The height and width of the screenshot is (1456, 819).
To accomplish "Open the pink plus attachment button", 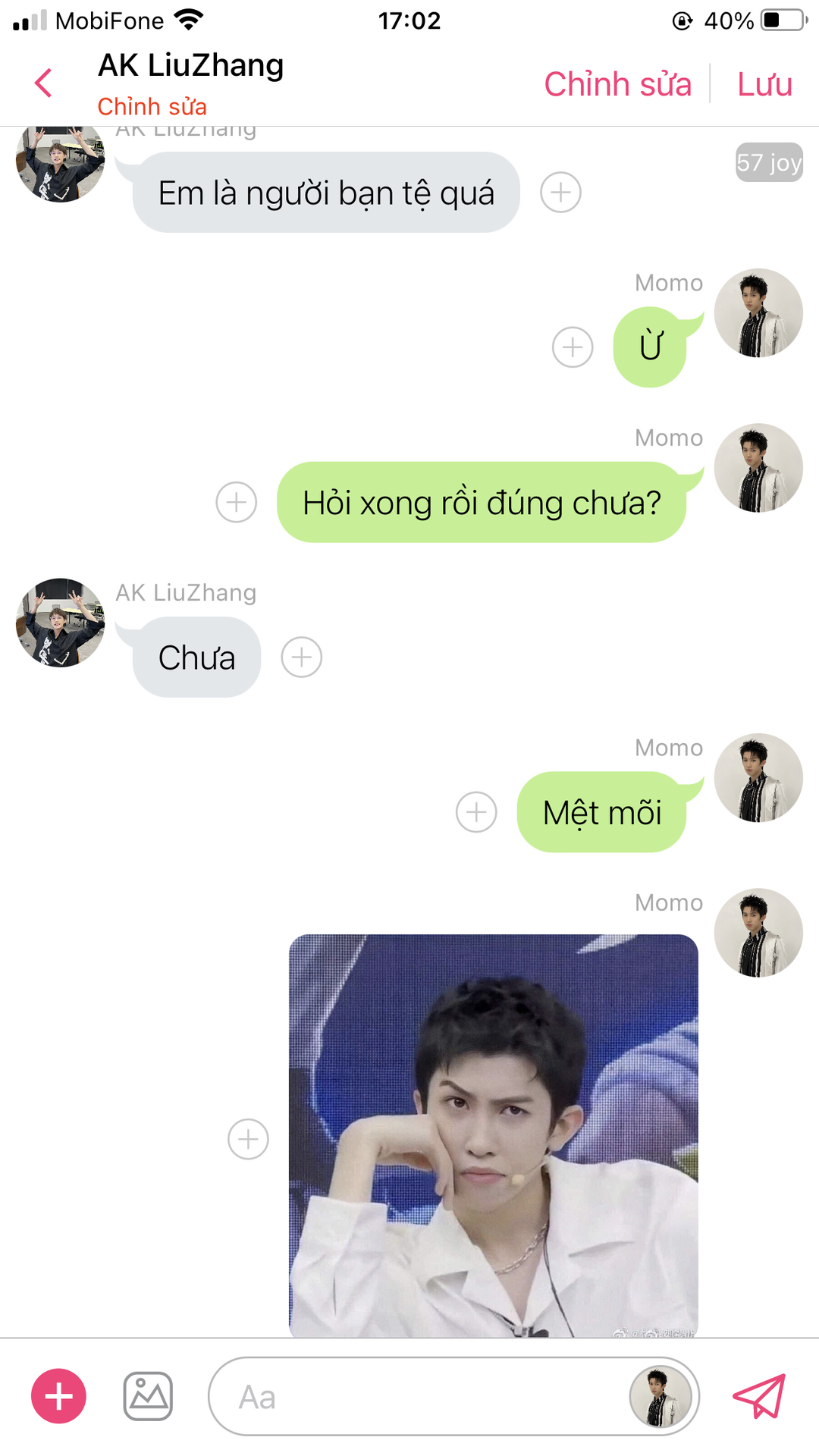I will point(58,1396).
